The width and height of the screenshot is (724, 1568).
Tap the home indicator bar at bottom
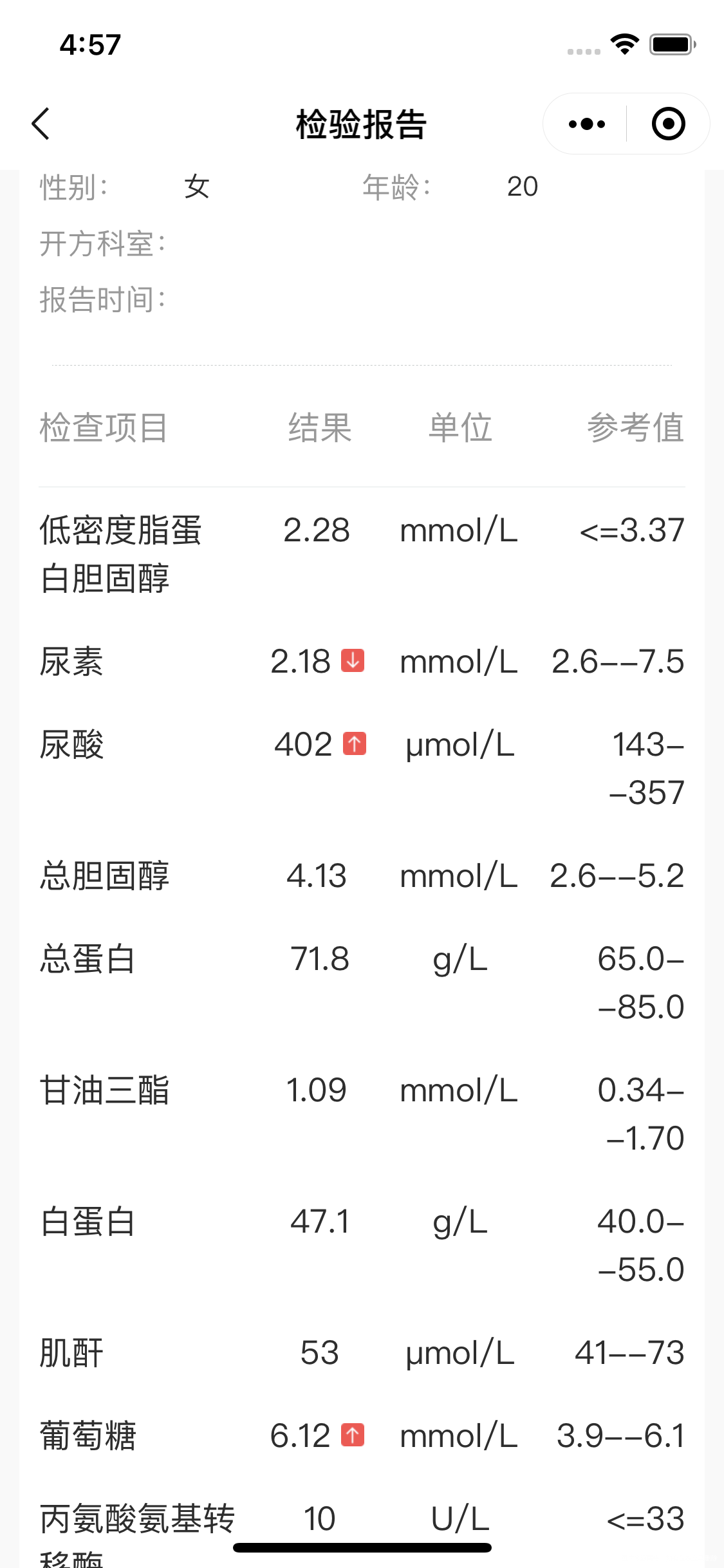[x=362, y=1547]
